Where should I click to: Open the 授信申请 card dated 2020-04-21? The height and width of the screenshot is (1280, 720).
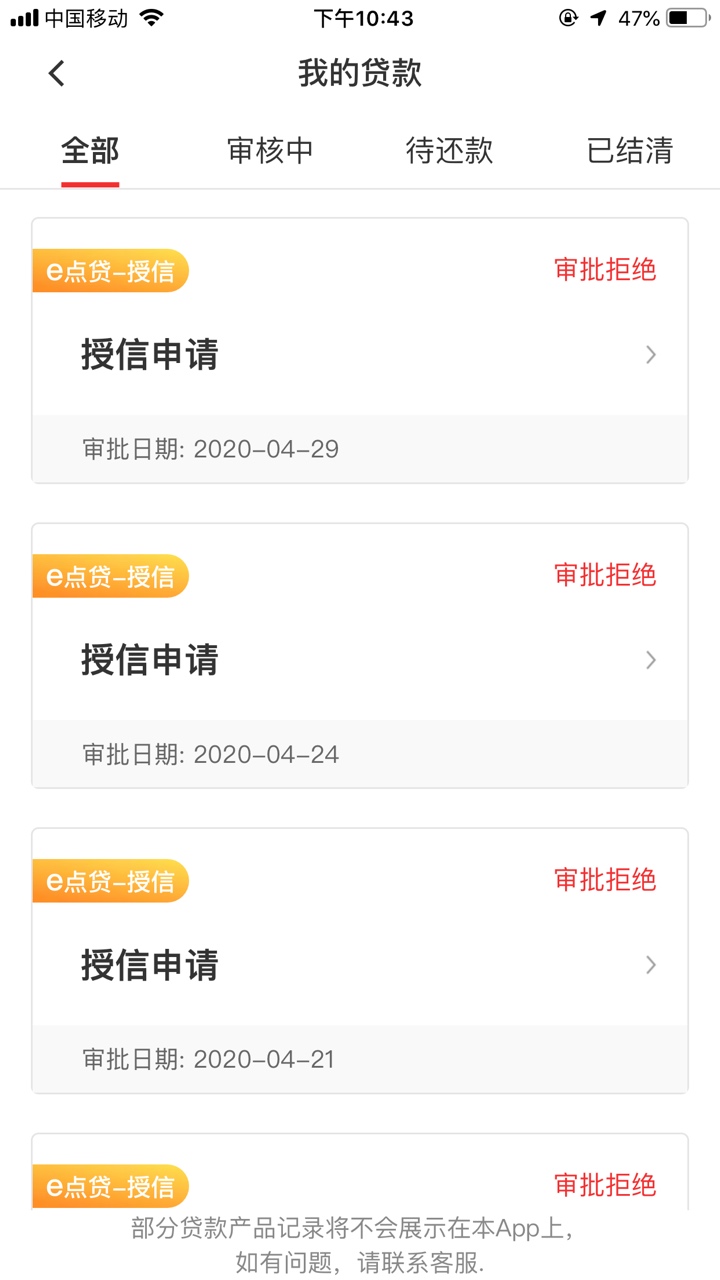pyautogui.click(x=360, y=961)
